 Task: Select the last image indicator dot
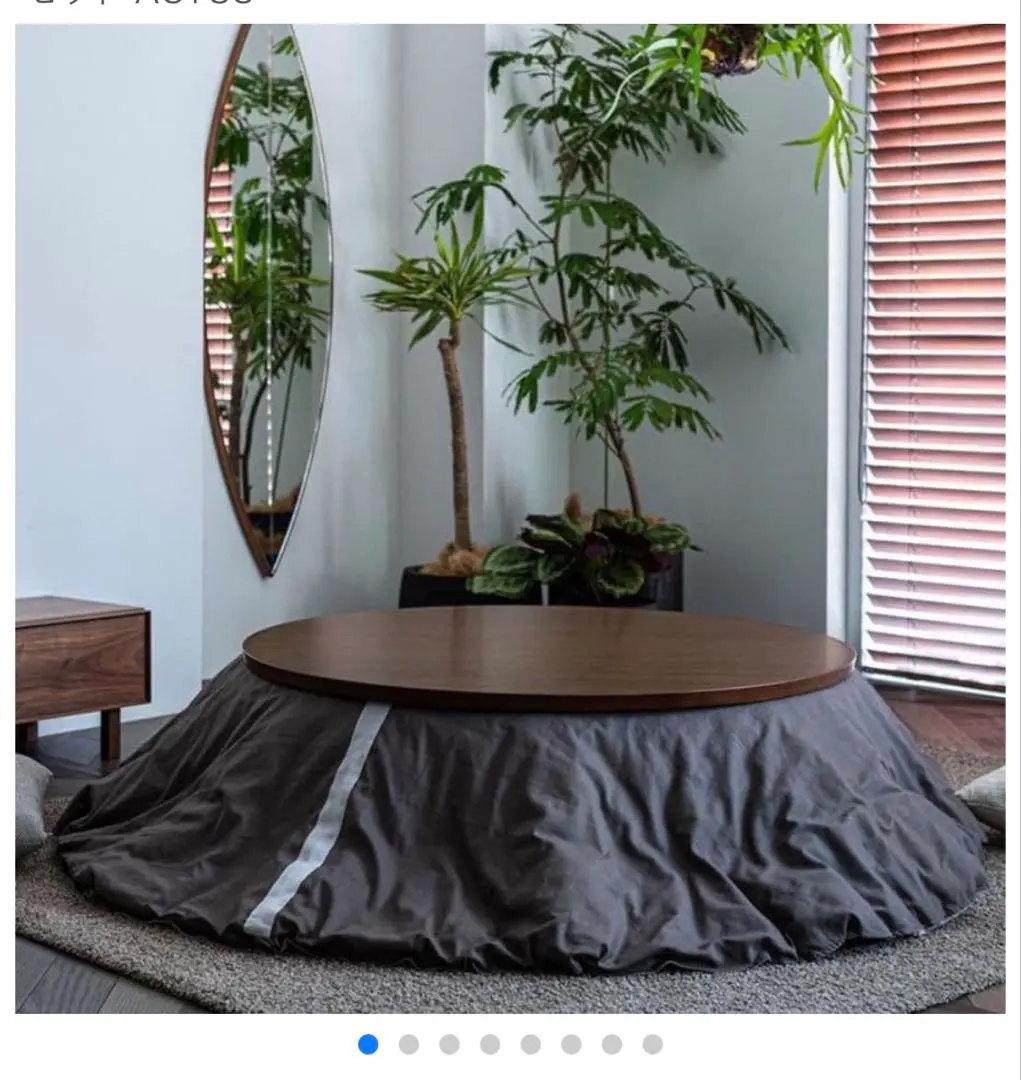click(x=652, y=1044)
